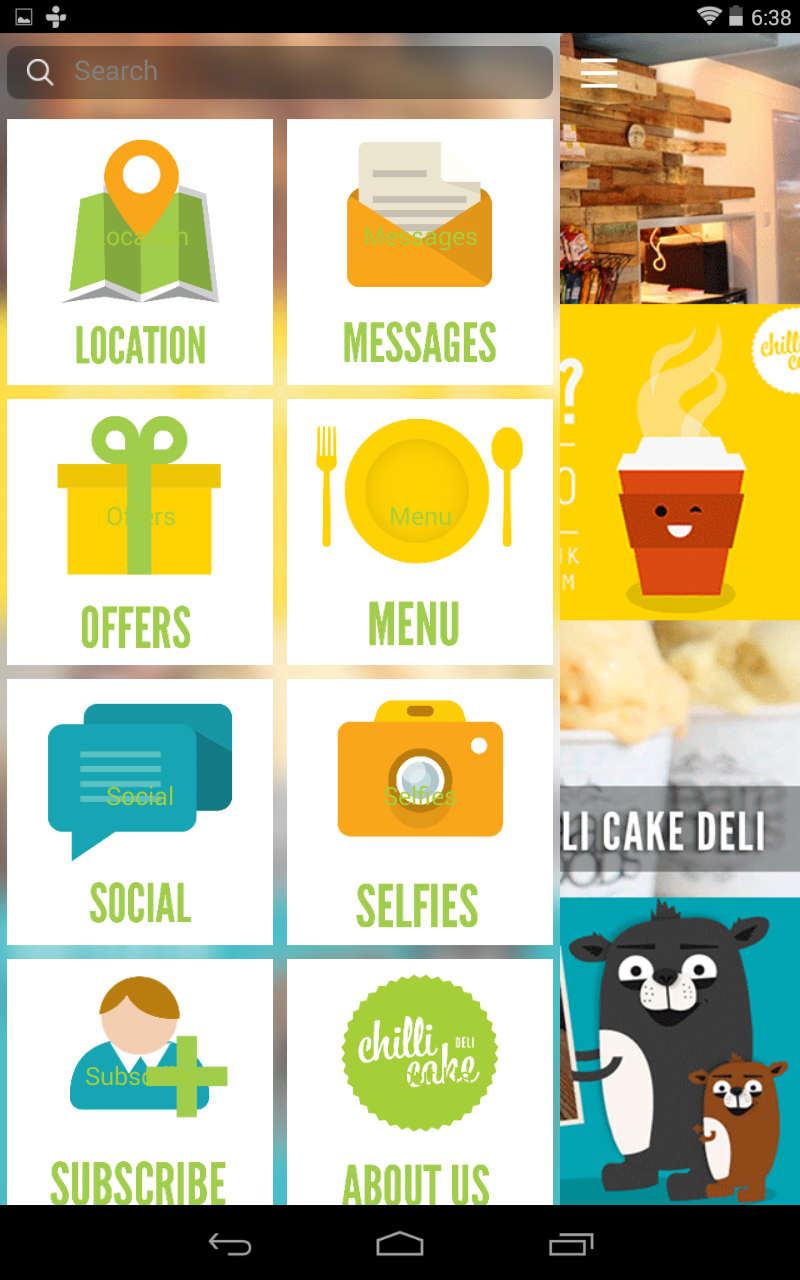Return to the system home screen
Viewport: 800px width, 1280px height.
coord(400,1244)
